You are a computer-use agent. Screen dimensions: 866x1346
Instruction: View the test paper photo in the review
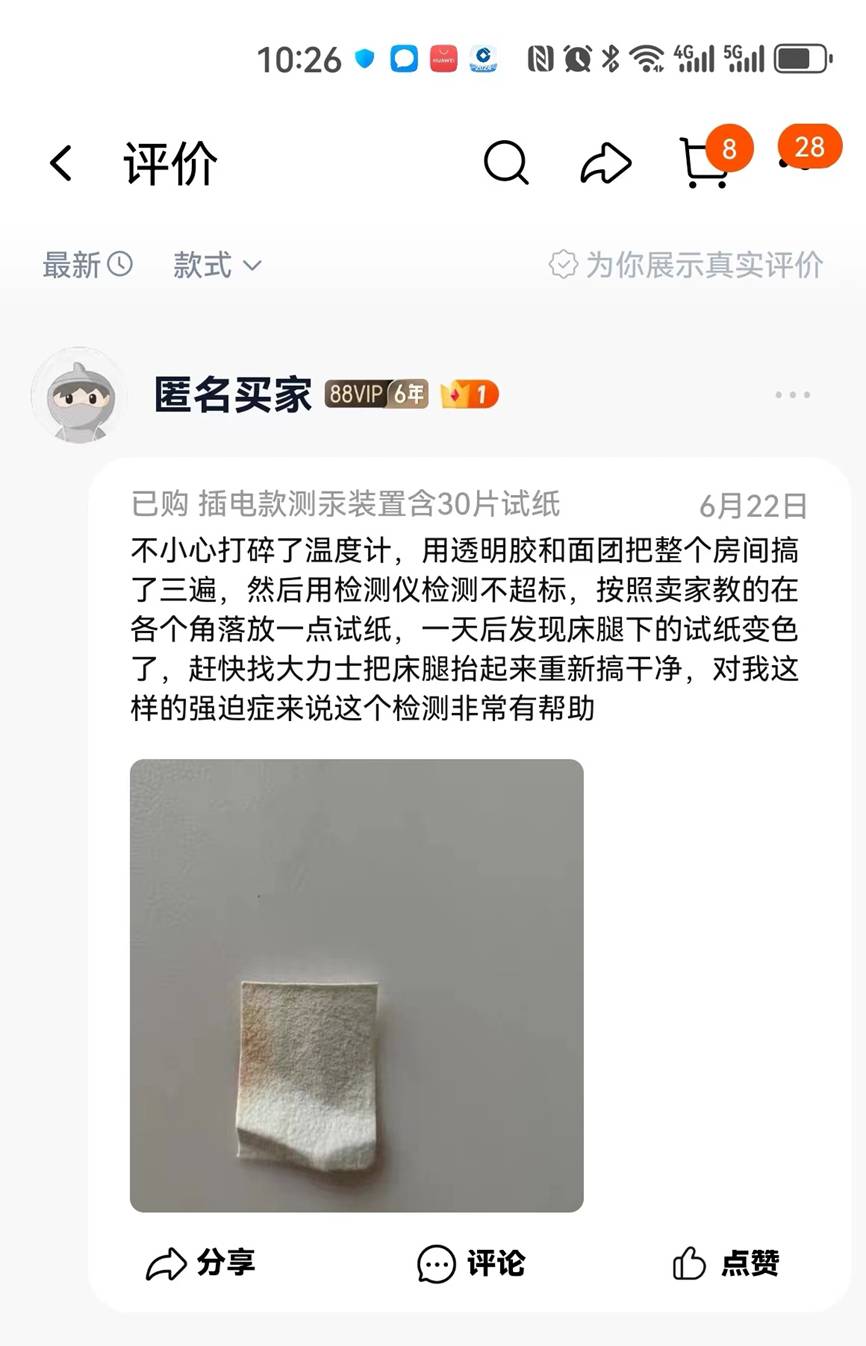coord(356,985)
